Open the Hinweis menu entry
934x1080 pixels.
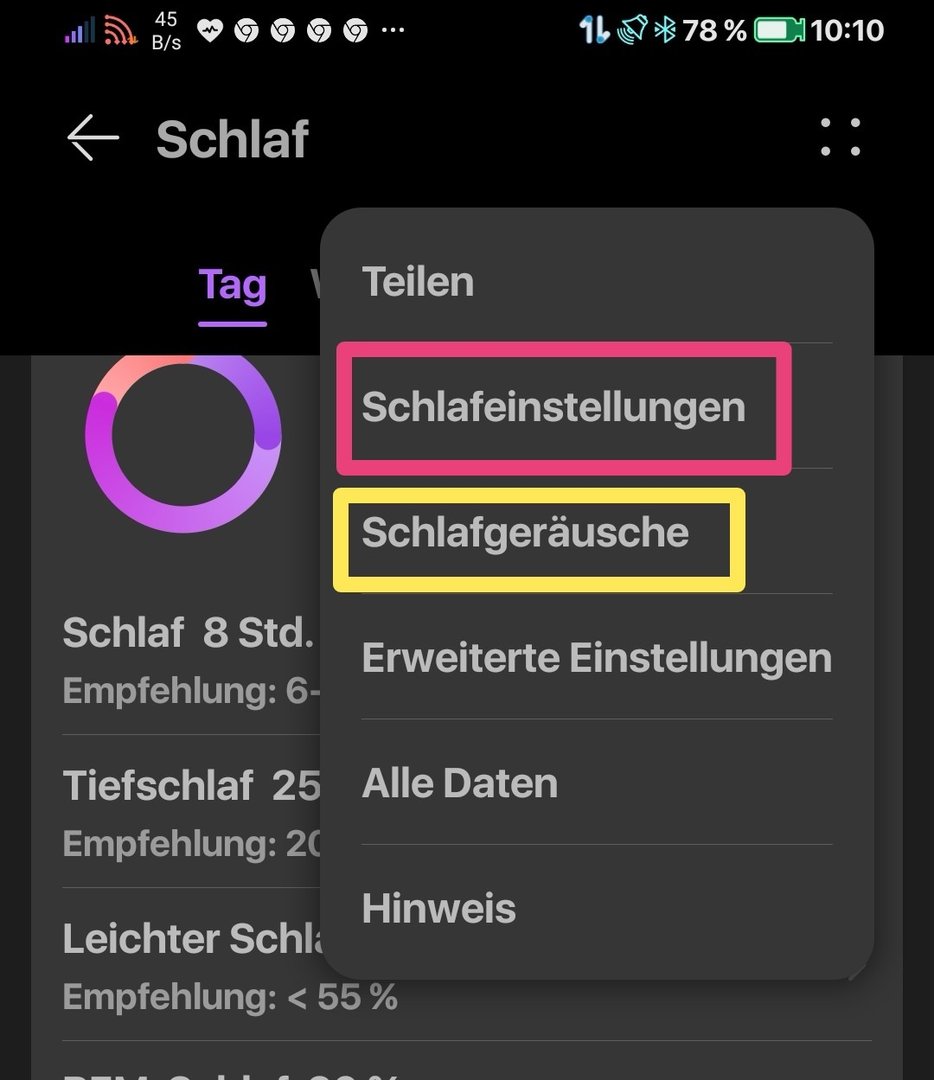click(x=439, y=909)
